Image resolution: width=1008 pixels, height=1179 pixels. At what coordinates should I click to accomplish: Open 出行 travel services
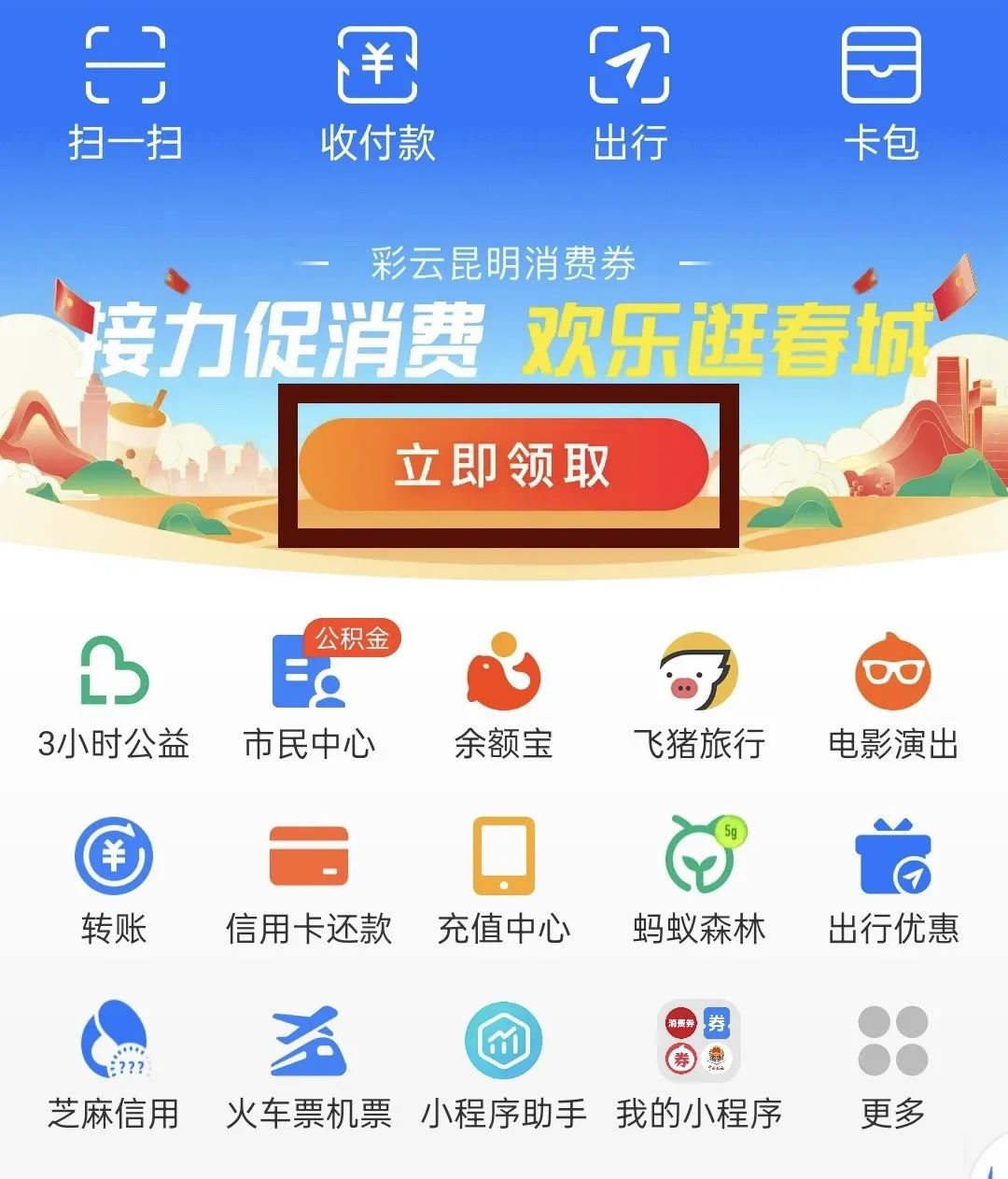click(x=630, y=91)
